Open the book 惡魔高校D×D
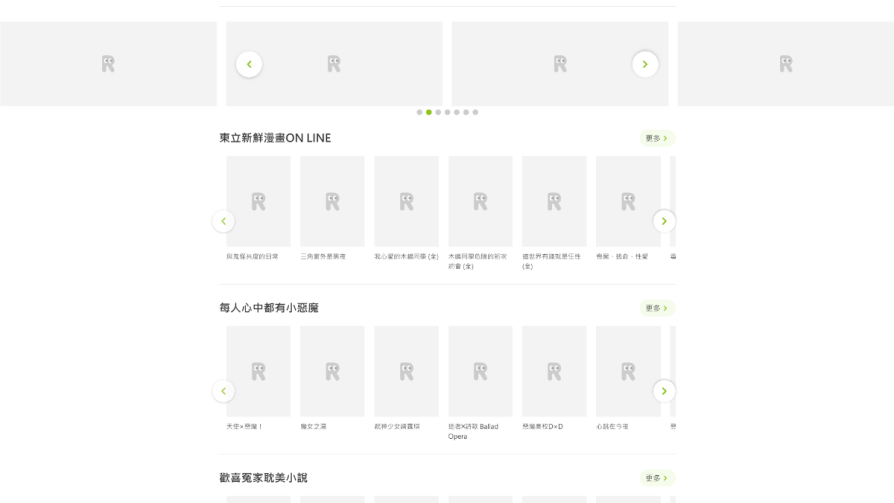 click(x=554, y=379)
